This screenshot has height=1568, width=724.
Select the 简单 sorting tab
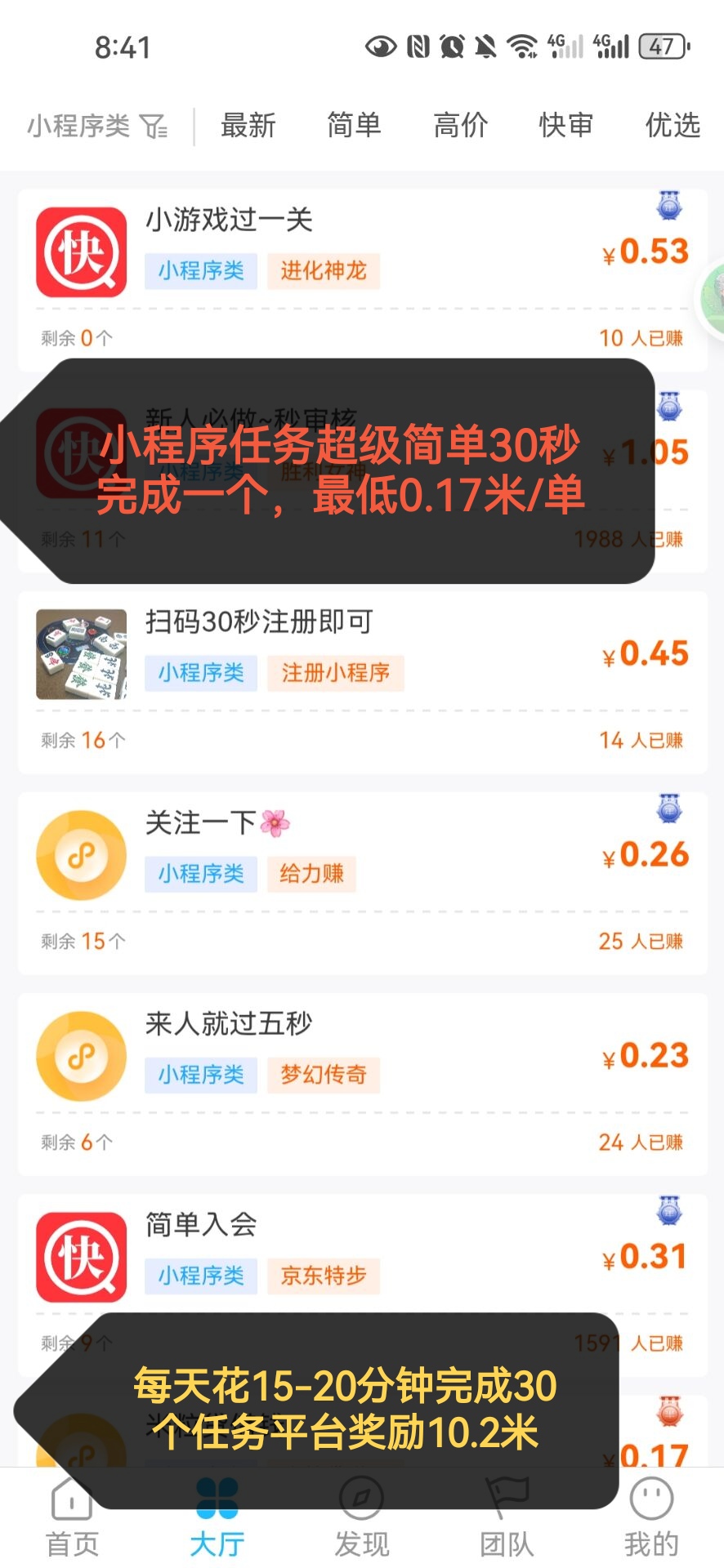[354, 126]
